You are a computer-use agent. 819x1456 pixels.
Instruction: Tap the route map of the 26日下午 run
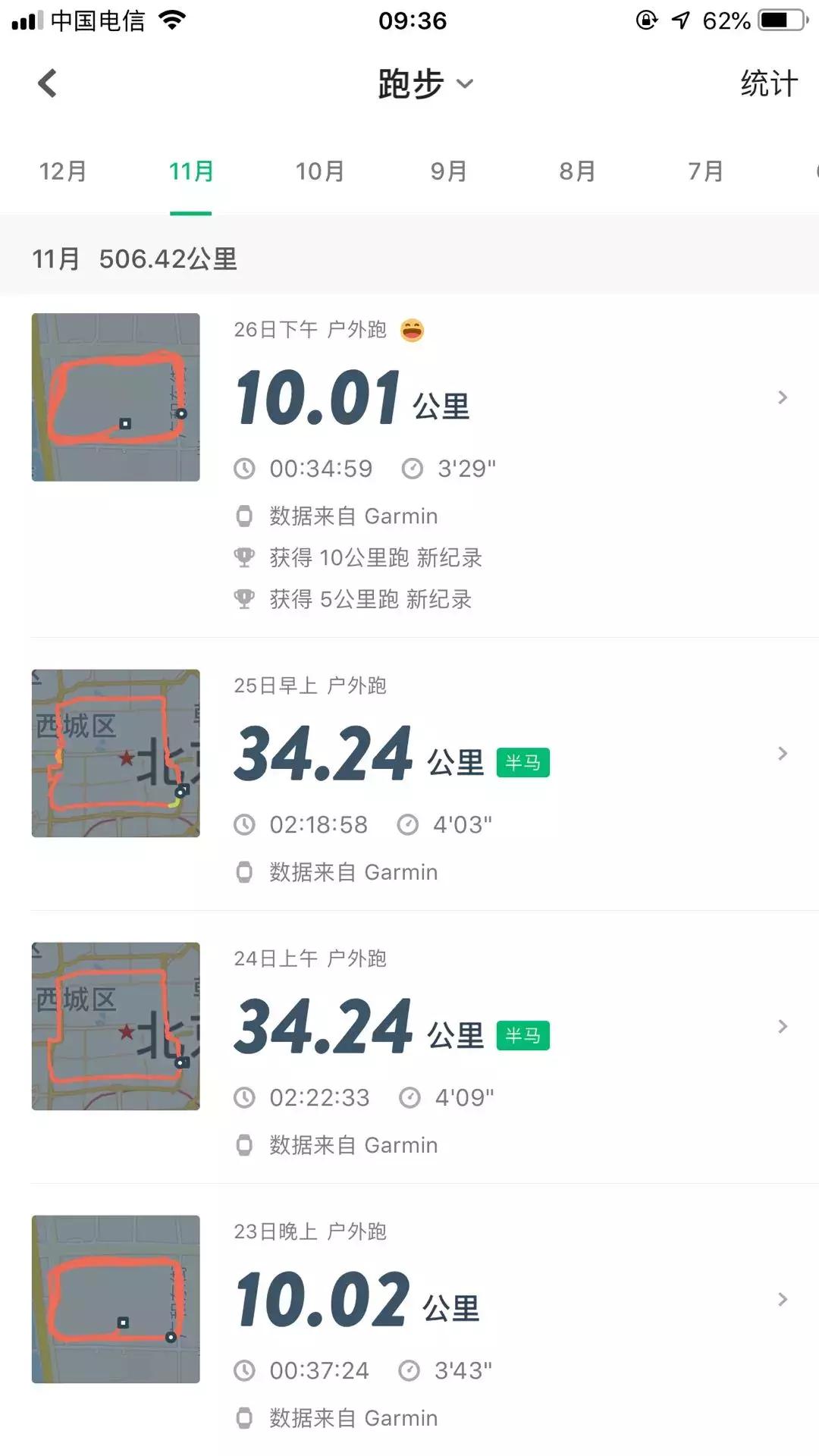(116, 397)
